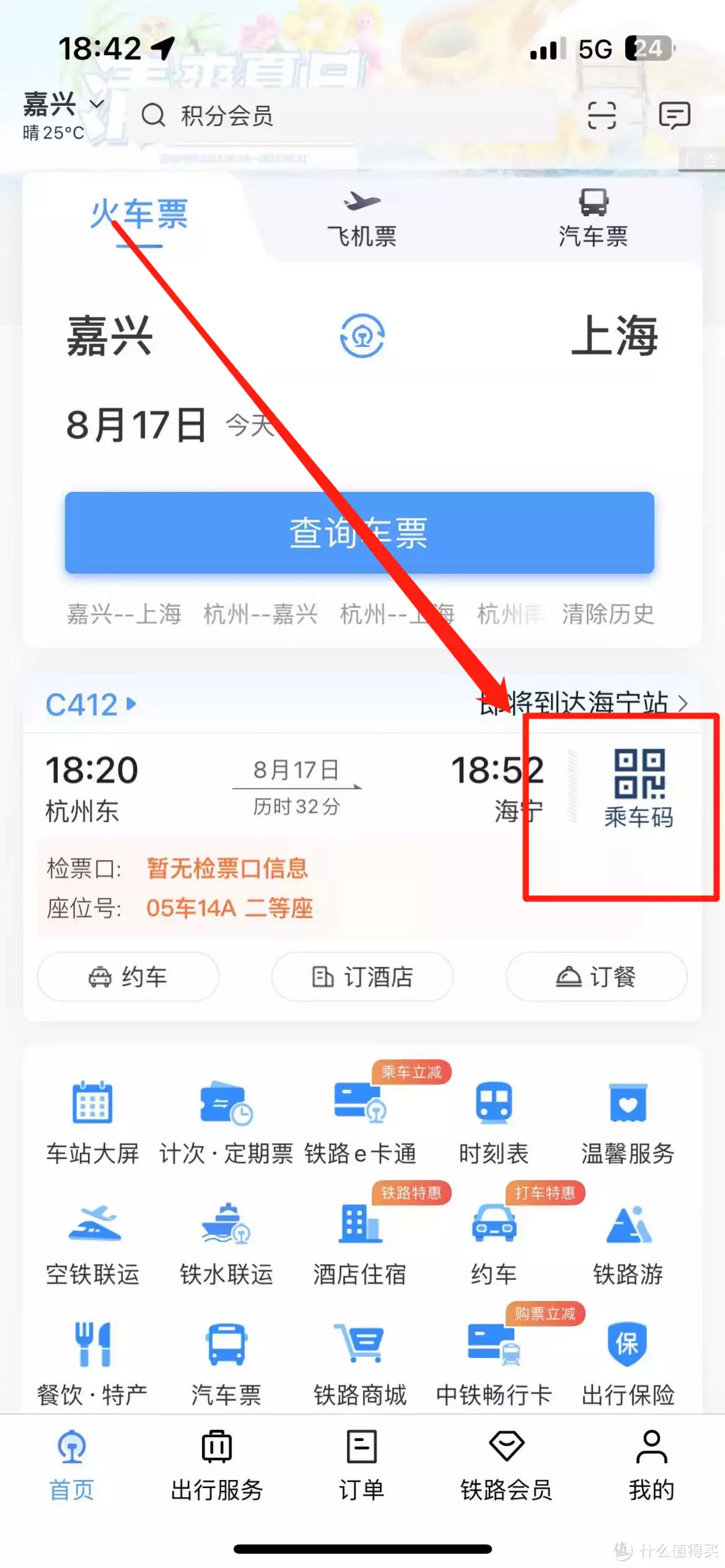
Task: Open the scan code icon
Action: pos(601,115)
